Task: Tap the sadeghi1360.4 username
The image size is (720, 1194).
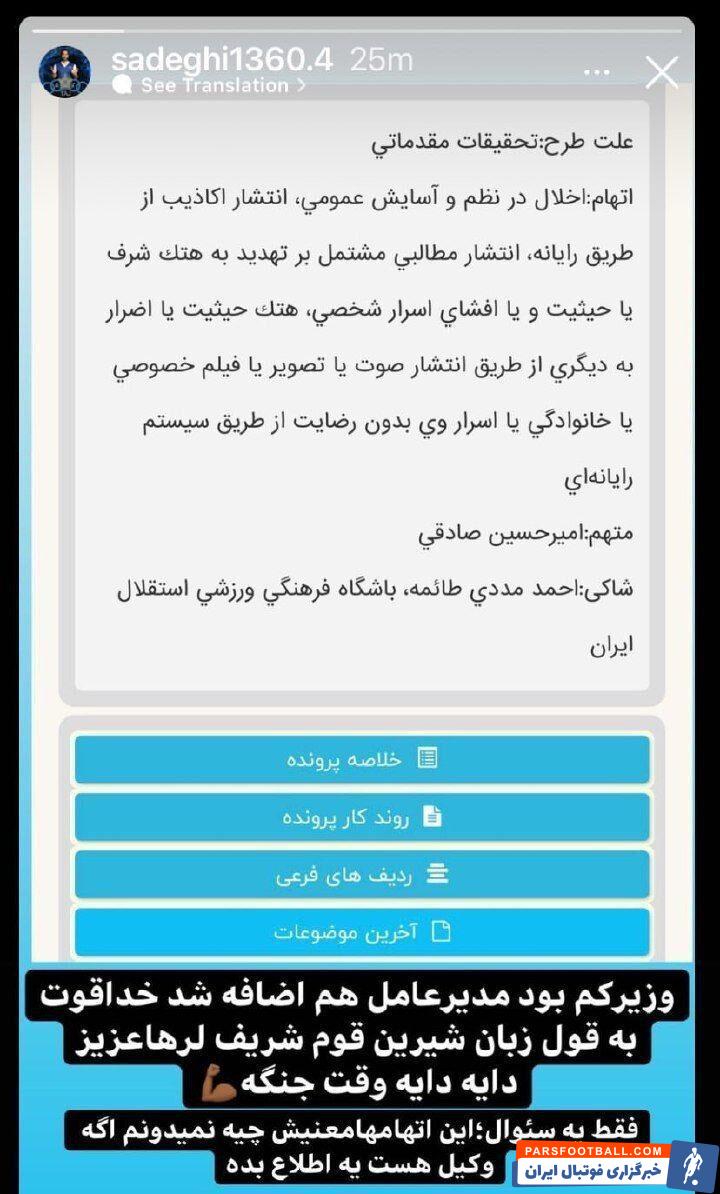Action: click(221, 59)
